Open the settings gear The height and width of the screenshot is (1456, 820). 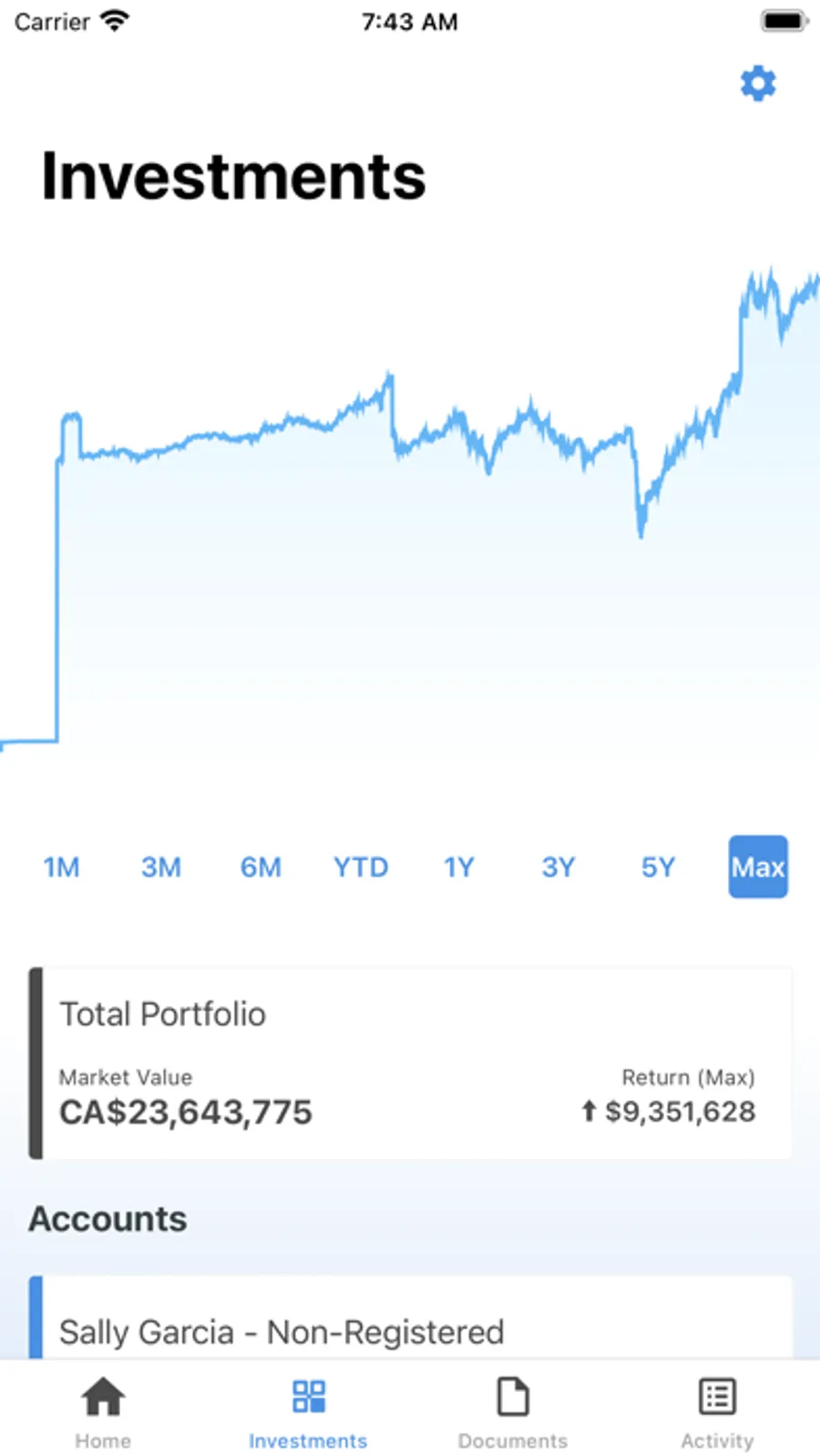coord(757,84)
